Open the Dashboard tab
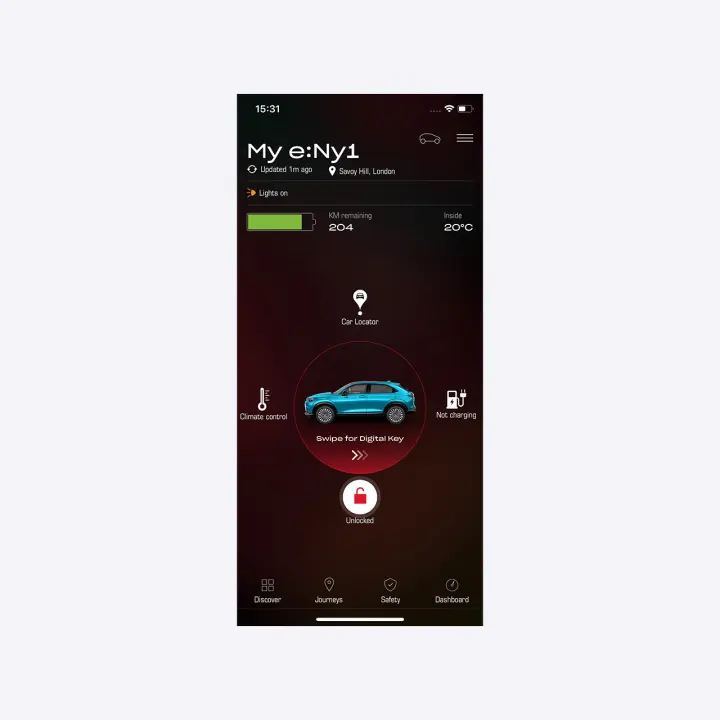 [452, 590]
